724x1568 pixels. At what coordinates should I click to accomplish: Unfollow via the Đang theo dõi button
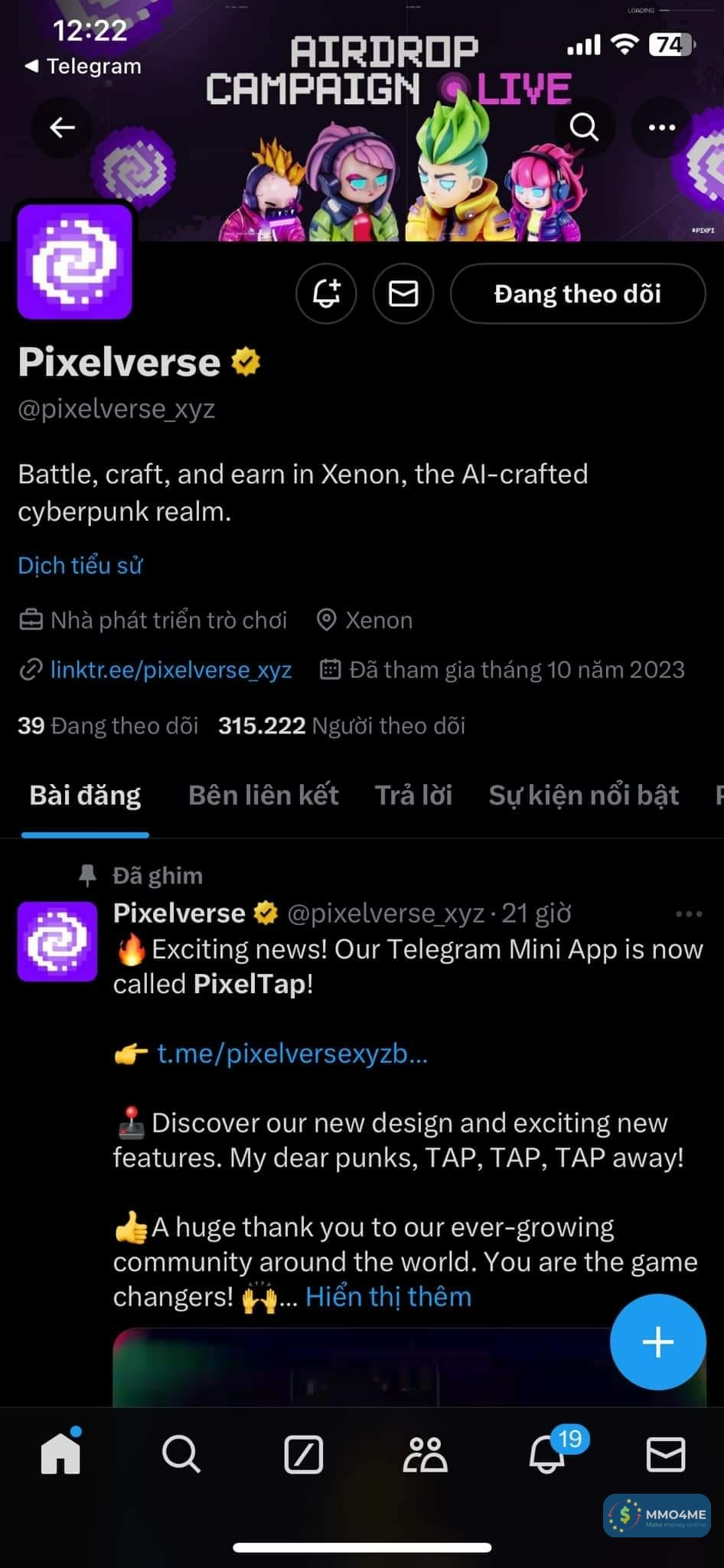click(x=578, y=293)
